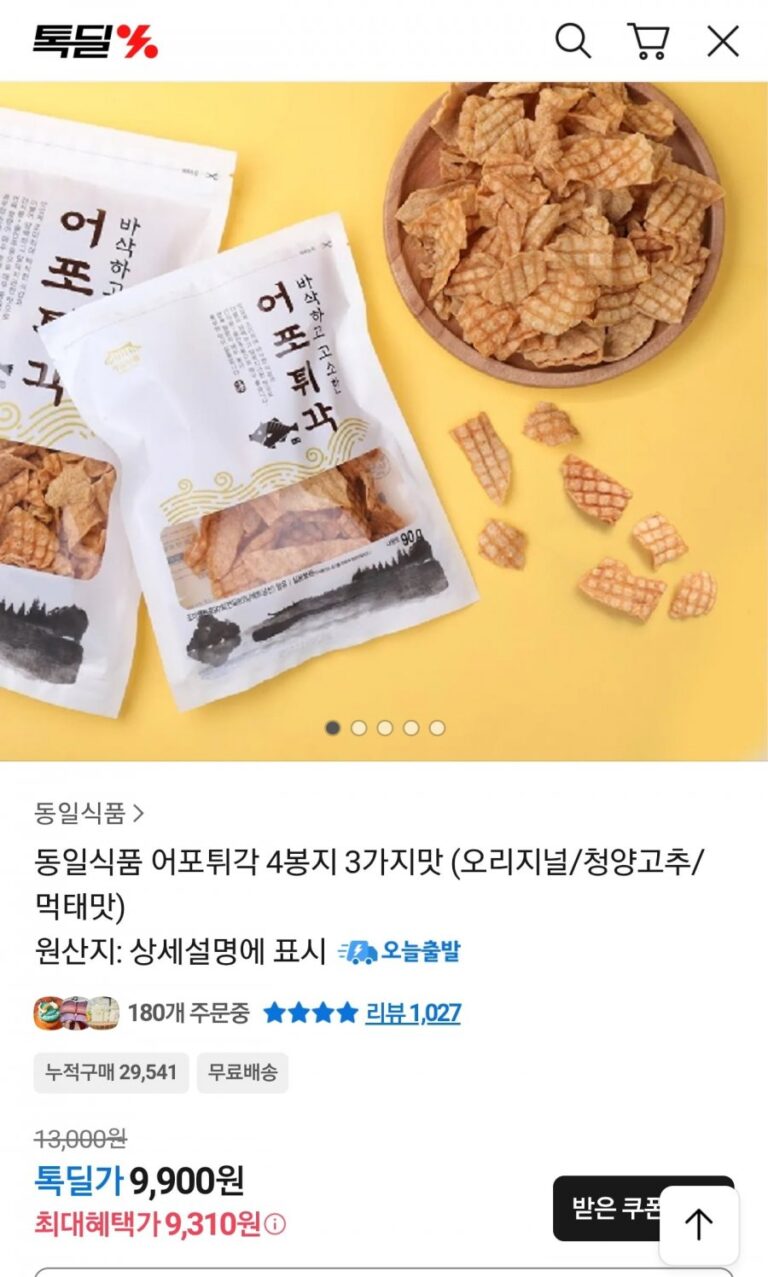
Task: Open the 어포튀각 product photo
Action: tap(384, 420)
